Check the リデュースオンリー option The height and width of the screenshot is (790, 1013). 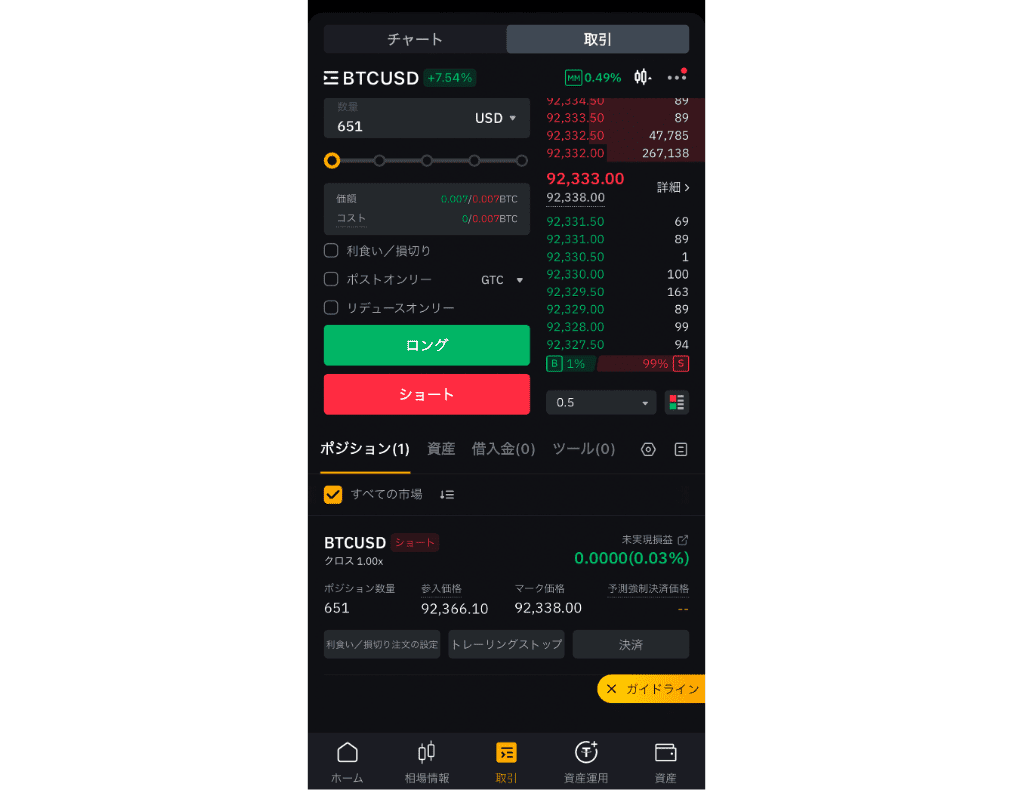tap(331, 308)
